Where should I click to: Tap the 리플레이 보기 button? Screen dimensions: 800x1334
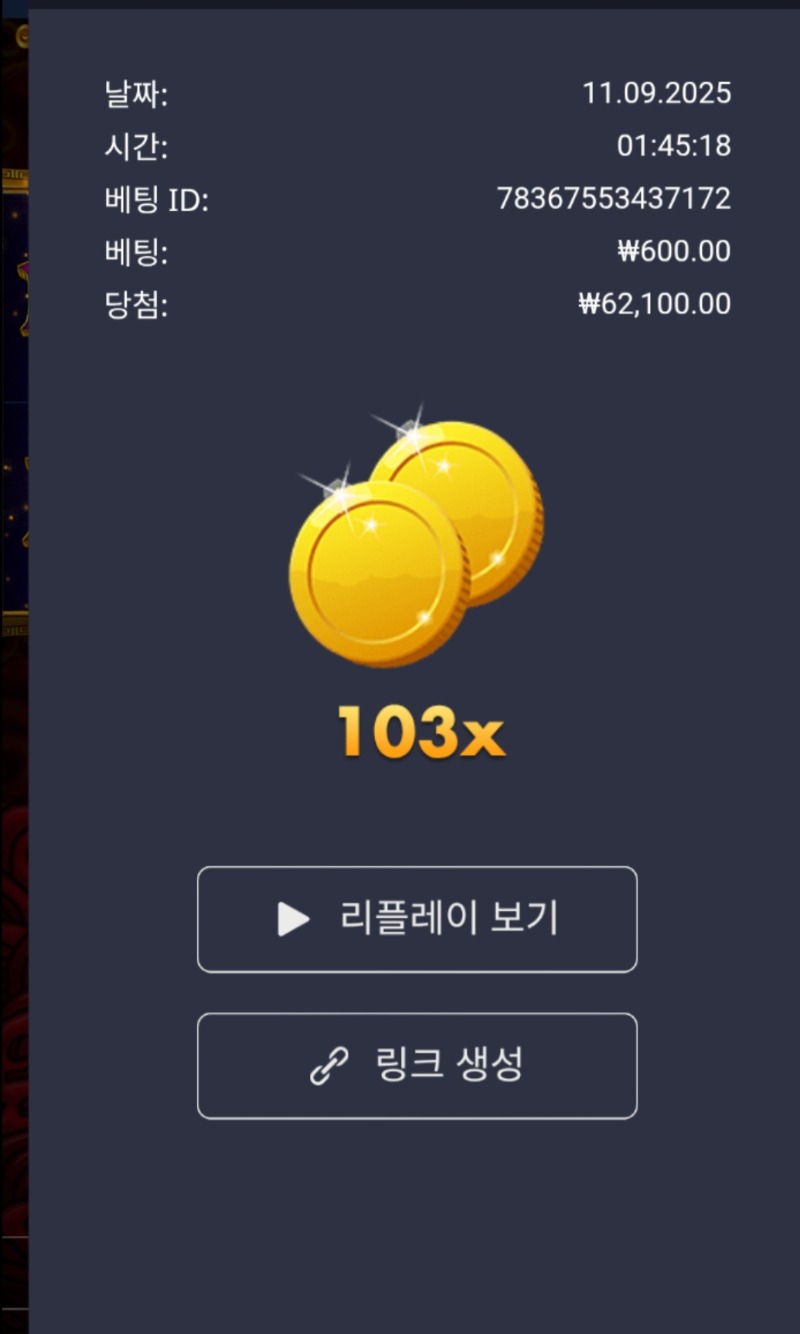tap(417, 919)
